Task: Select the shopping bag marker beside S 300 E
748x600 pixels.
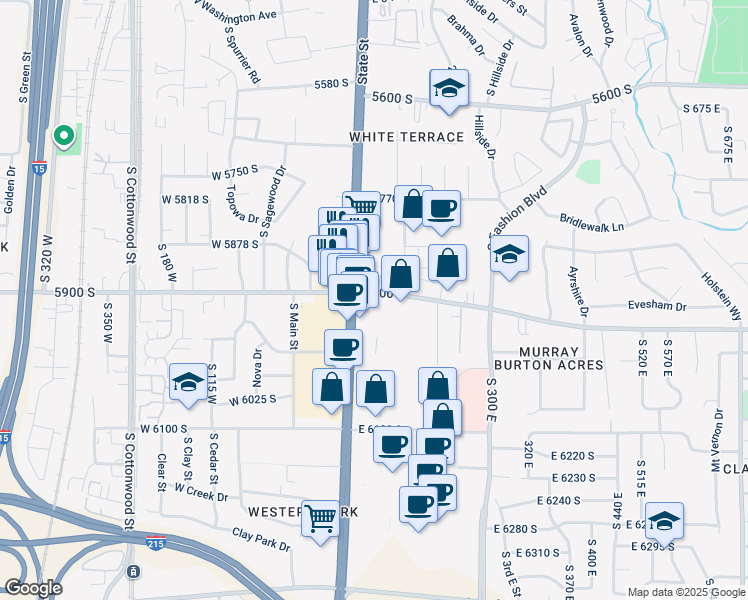Action: point(443,415)
